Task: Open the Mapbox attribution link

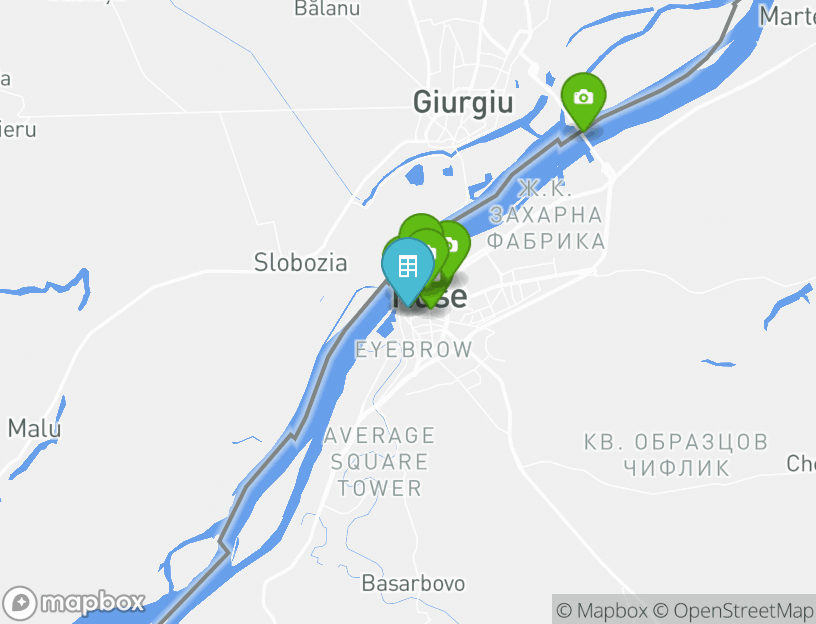Action: 602,610
